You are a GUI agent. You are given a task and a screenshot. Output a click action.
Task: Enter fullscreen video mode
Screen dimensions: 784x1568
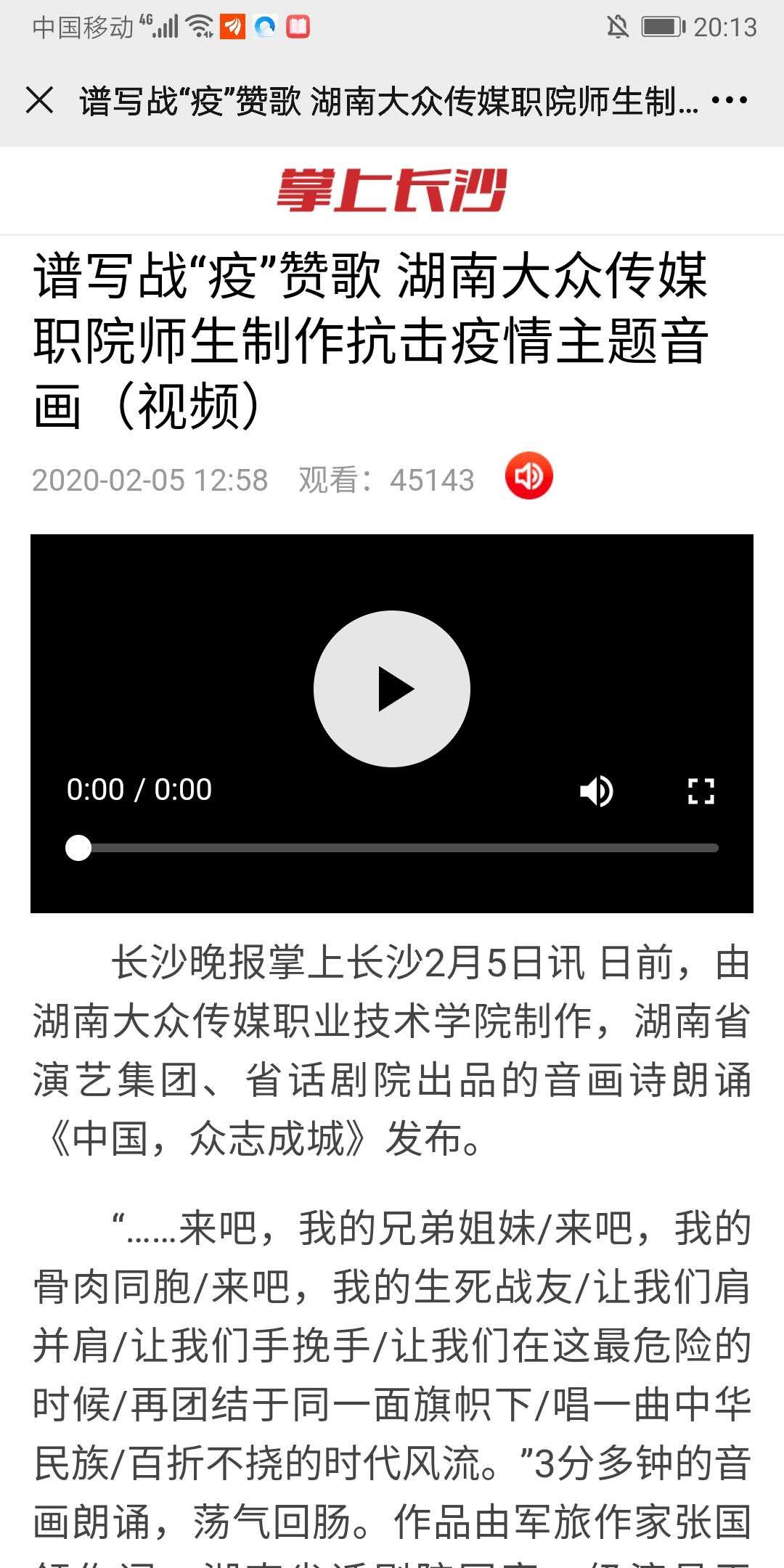click(x=701, y=791)
